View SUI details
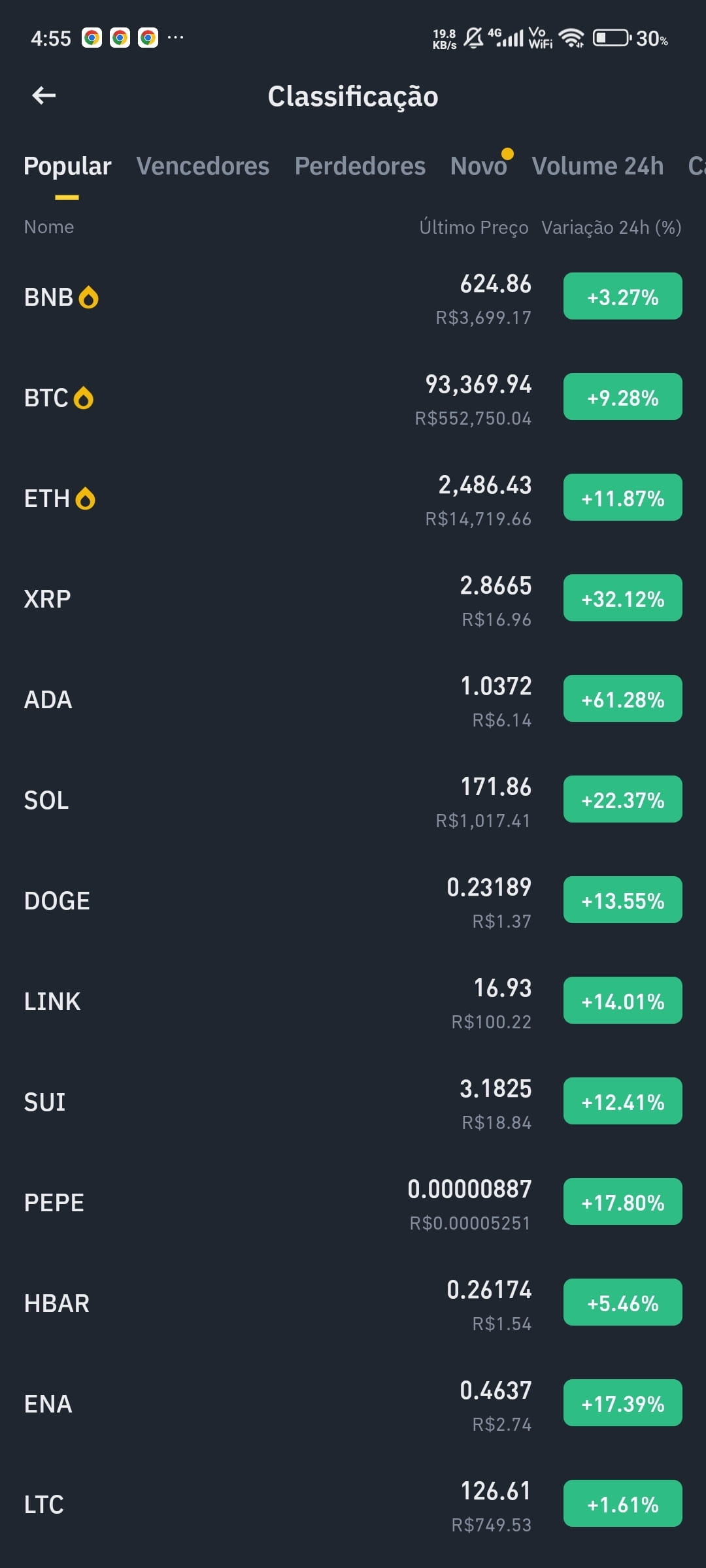This screenshot has width=706, height=1568. point(353,1103)
